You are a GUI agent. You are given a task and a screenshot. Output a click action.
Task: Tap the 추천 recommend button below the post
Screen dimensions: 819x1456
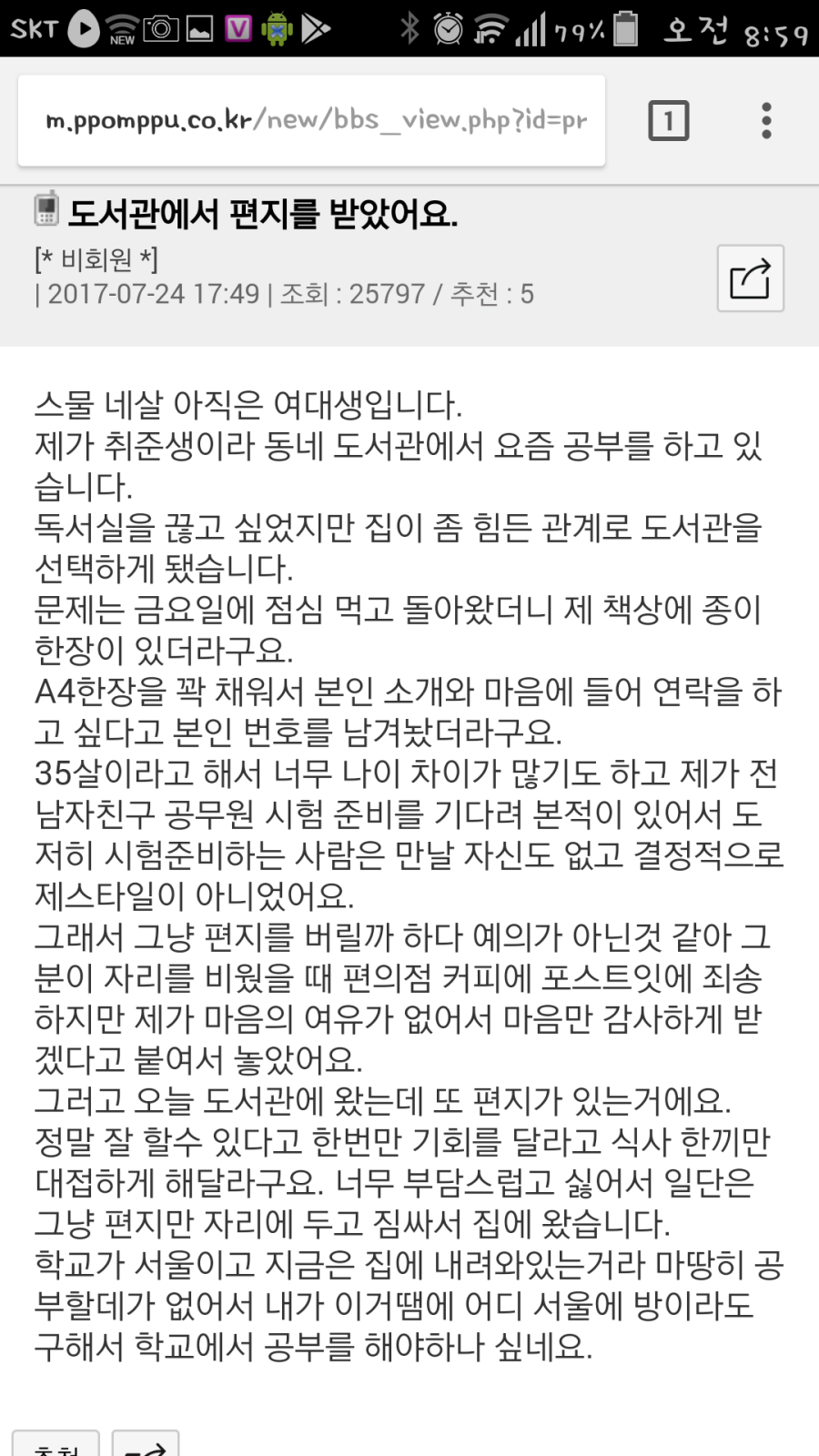click(56, 1445)
